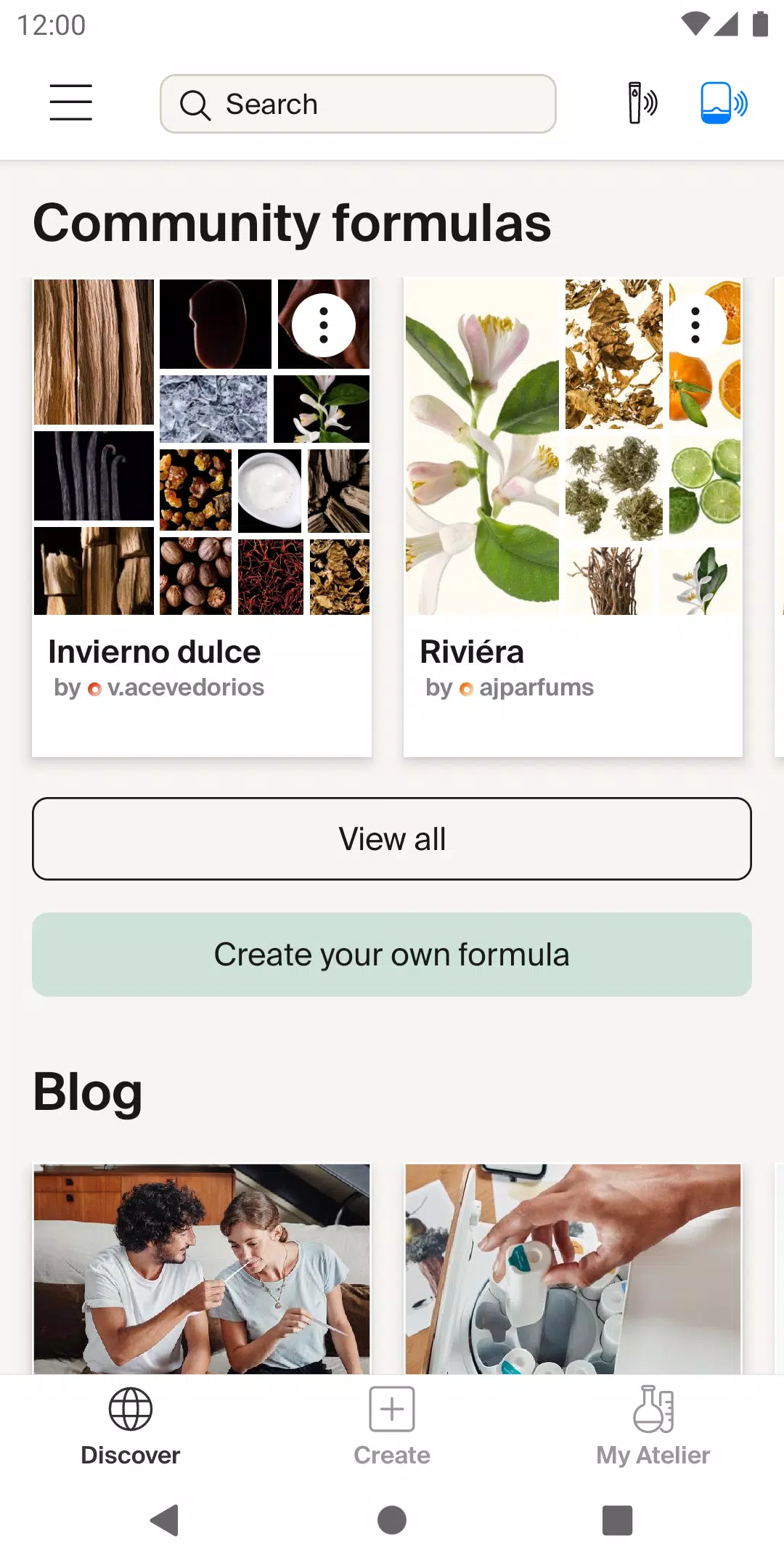Open blog post showing hand inserting cartridge

(x=573, y=1269)
